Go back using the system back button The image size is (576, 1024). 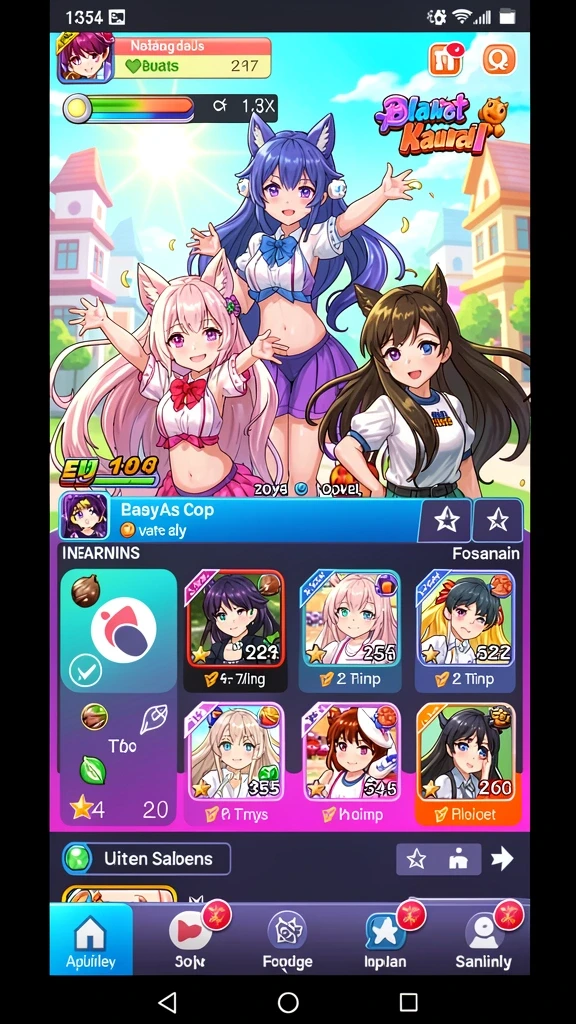(x=168, y=1002)
